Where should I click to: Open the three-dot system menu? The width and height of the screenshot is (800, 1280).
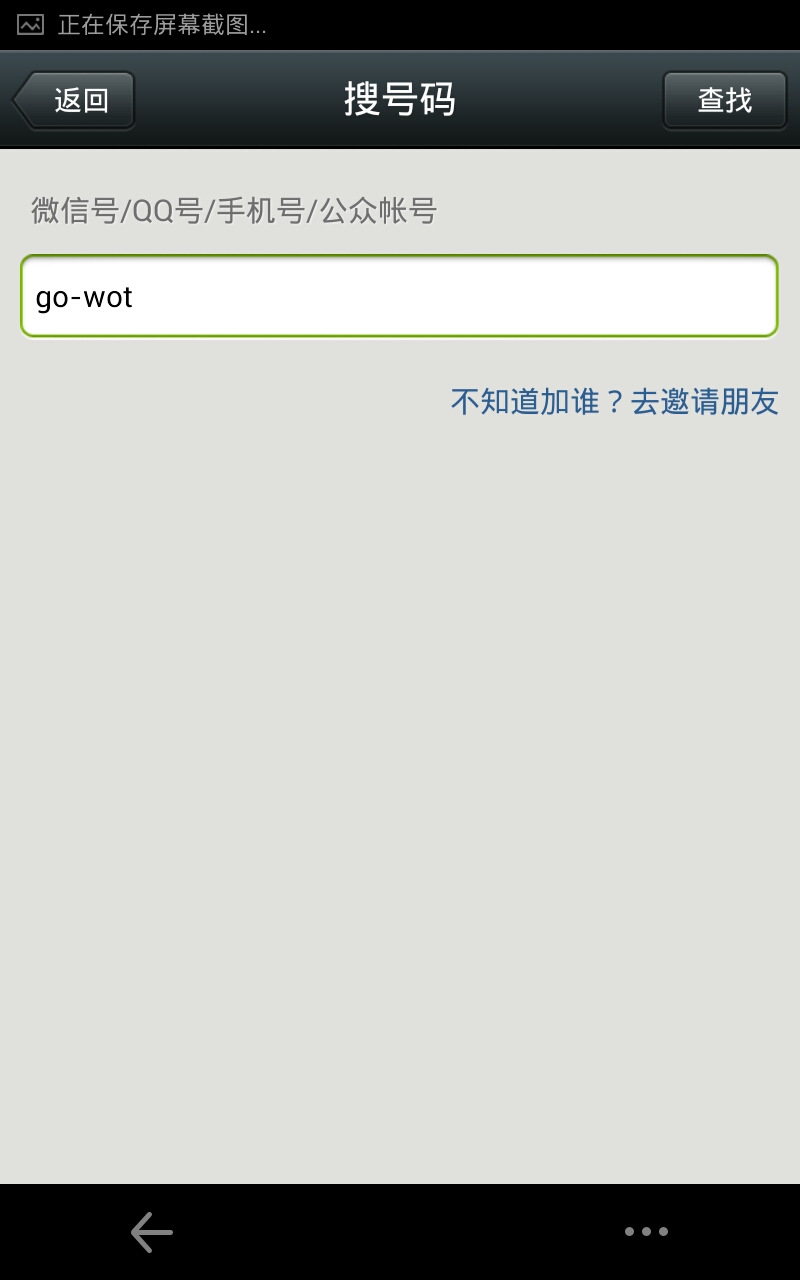(646, 1232)
